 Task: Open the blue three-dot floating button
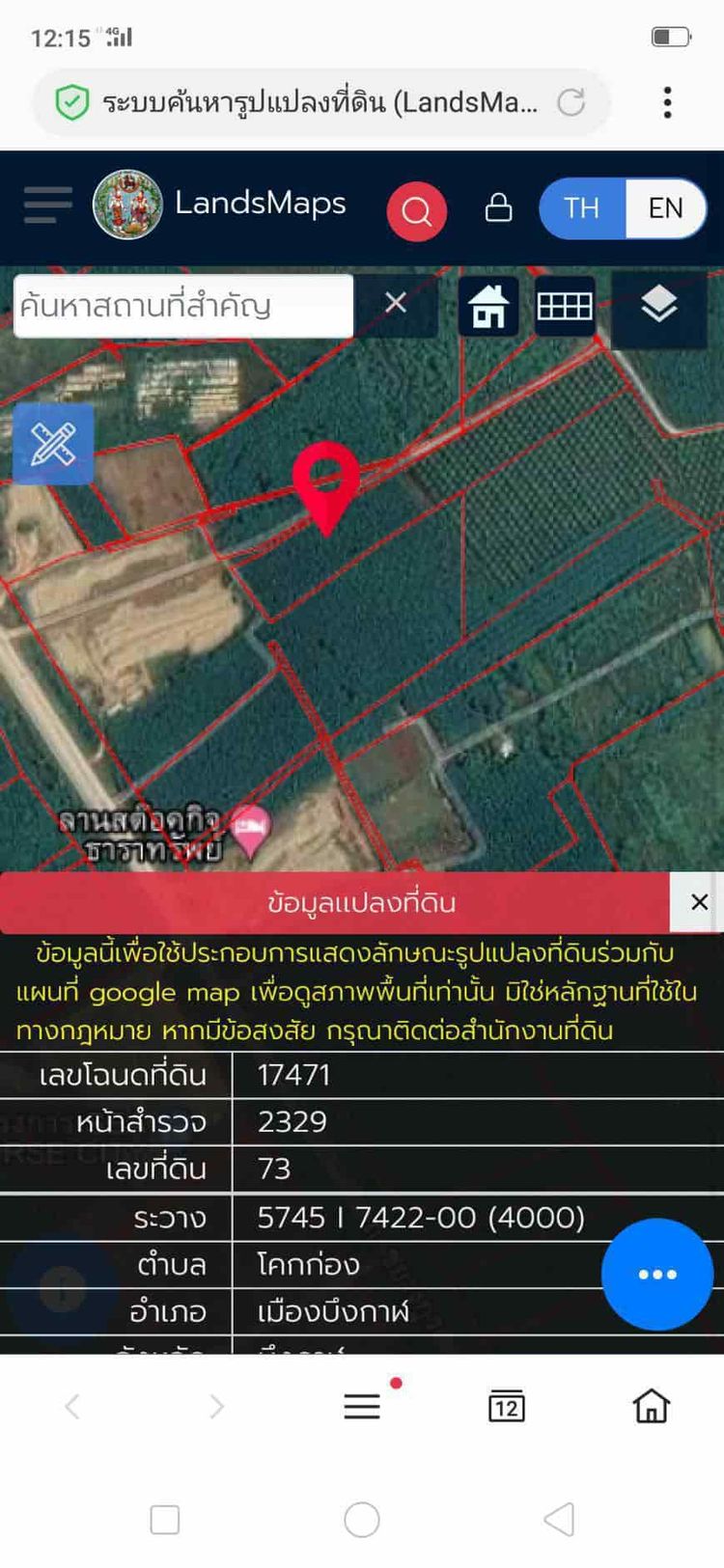(x=657, y=1274)
